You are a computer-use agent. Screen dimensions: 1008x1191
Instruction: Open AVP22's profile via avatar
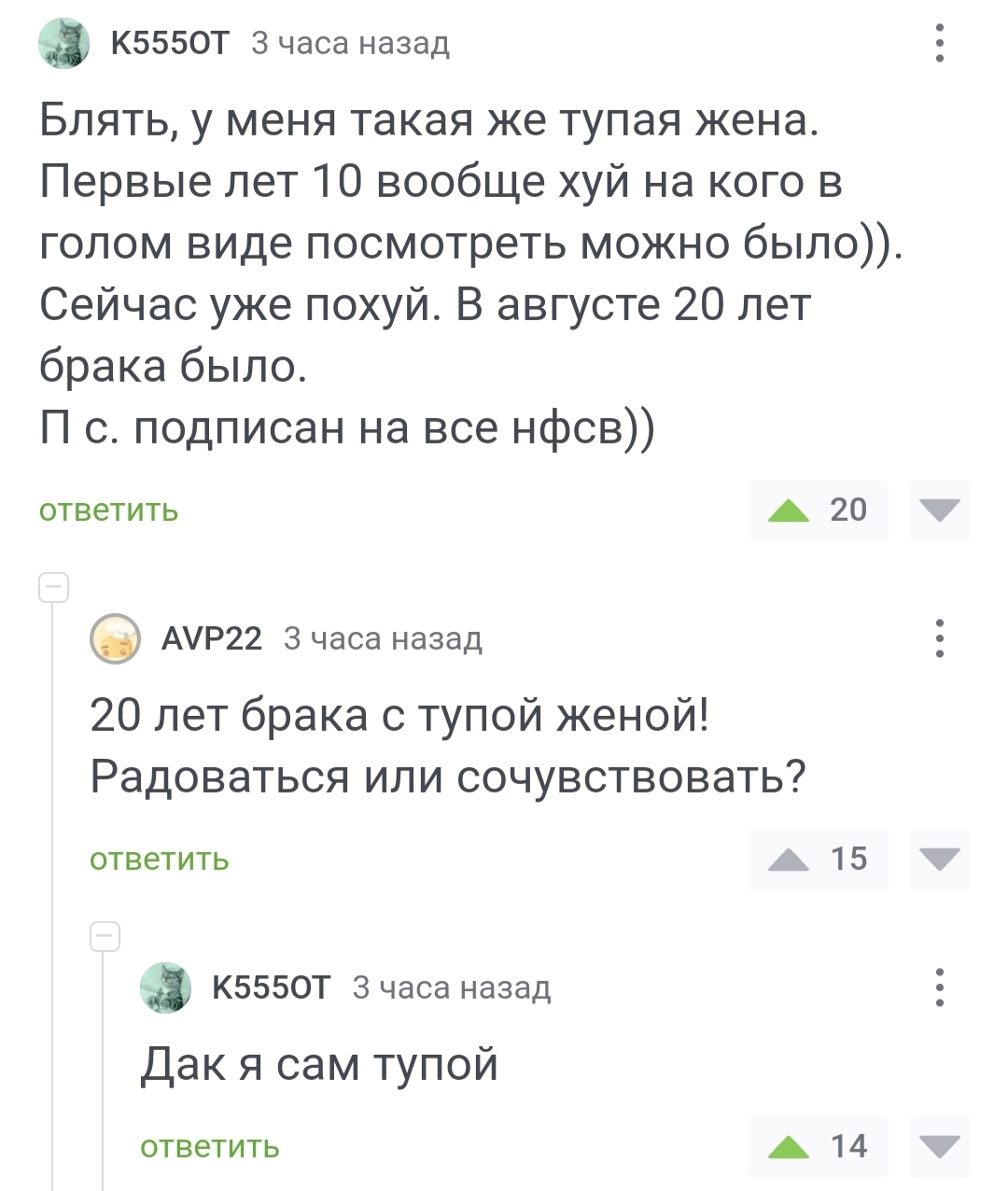115,639
